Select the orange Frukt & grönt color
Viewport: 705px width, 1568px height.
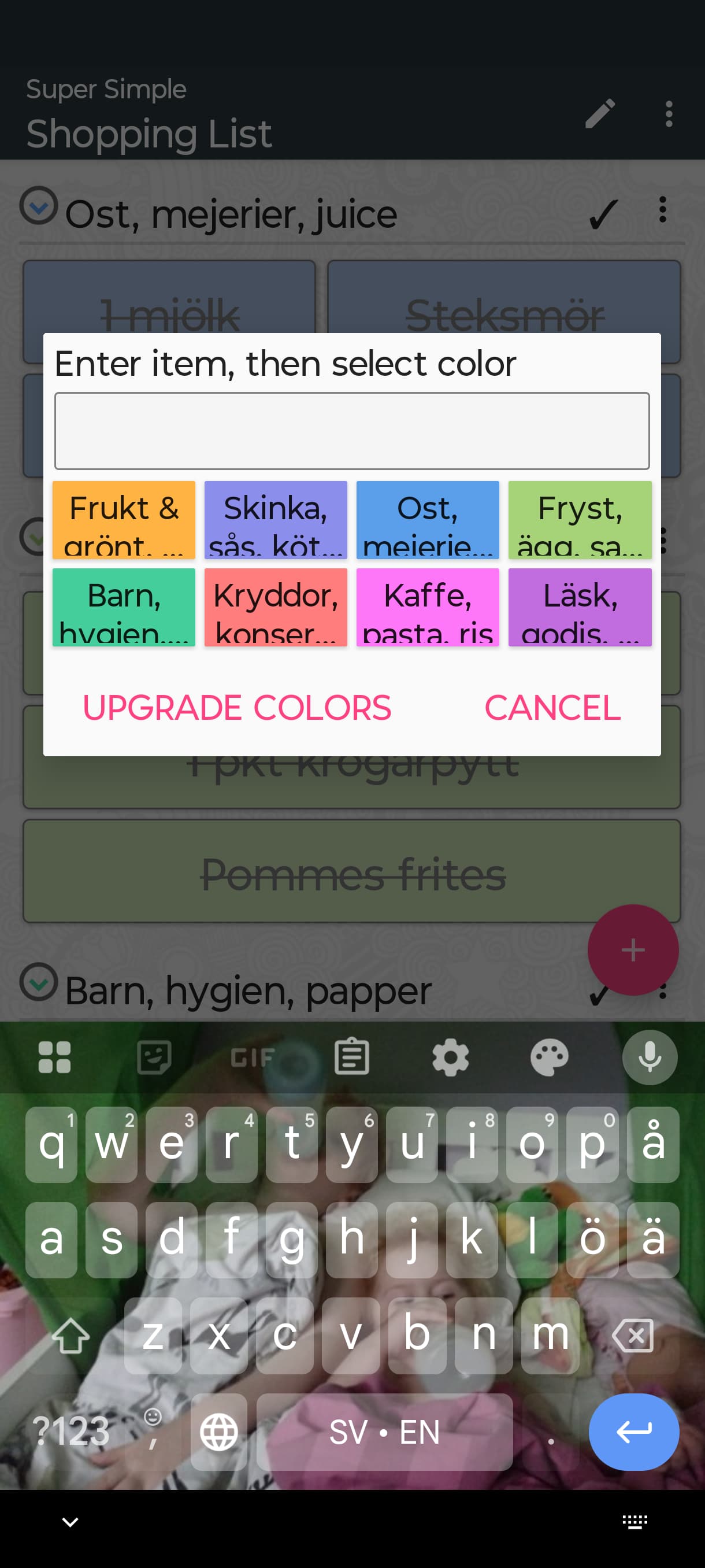tap(124, 520)
